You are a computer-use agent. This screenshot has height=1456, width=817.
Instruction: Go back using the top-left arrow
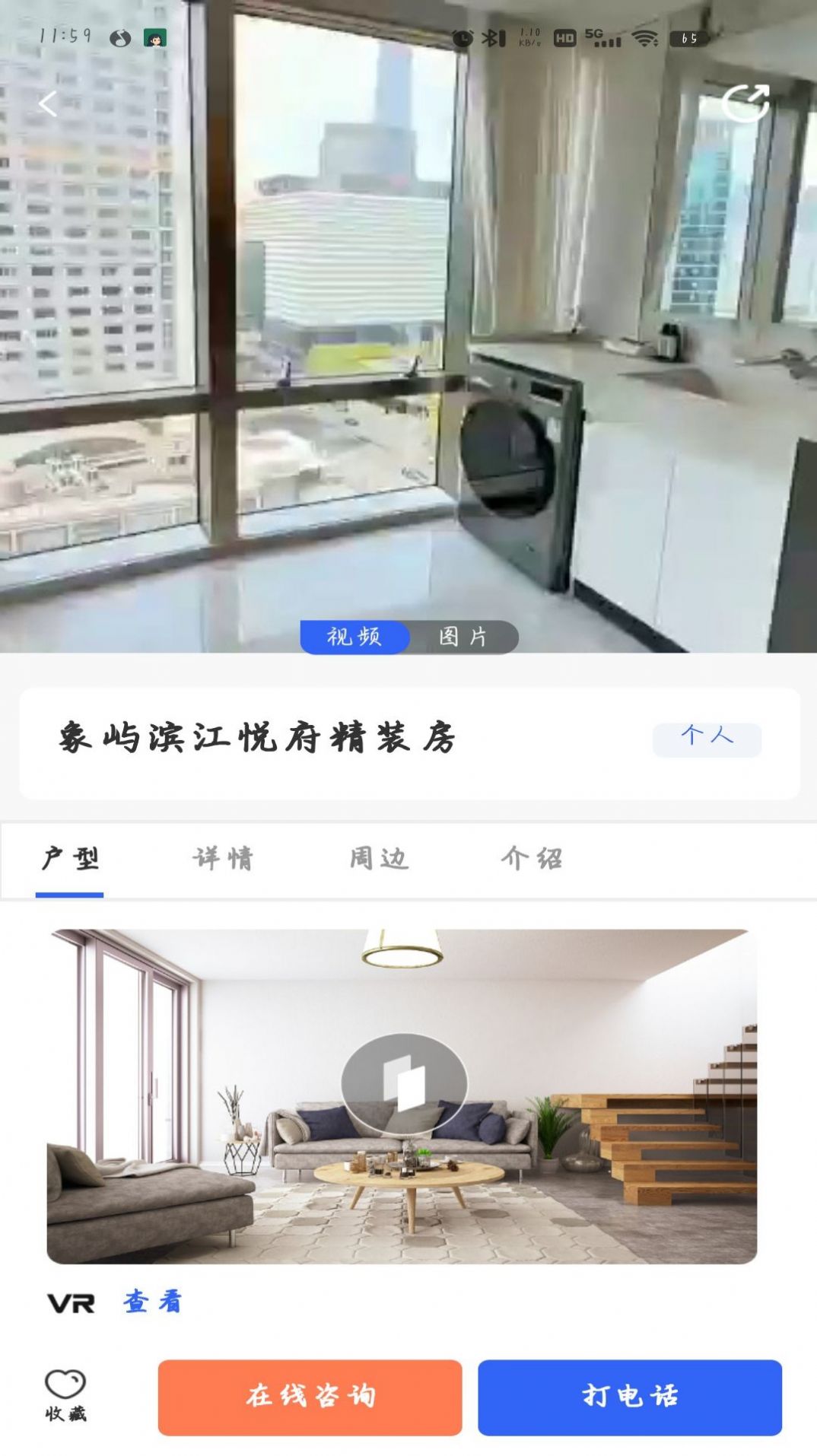tap(48, 103)
